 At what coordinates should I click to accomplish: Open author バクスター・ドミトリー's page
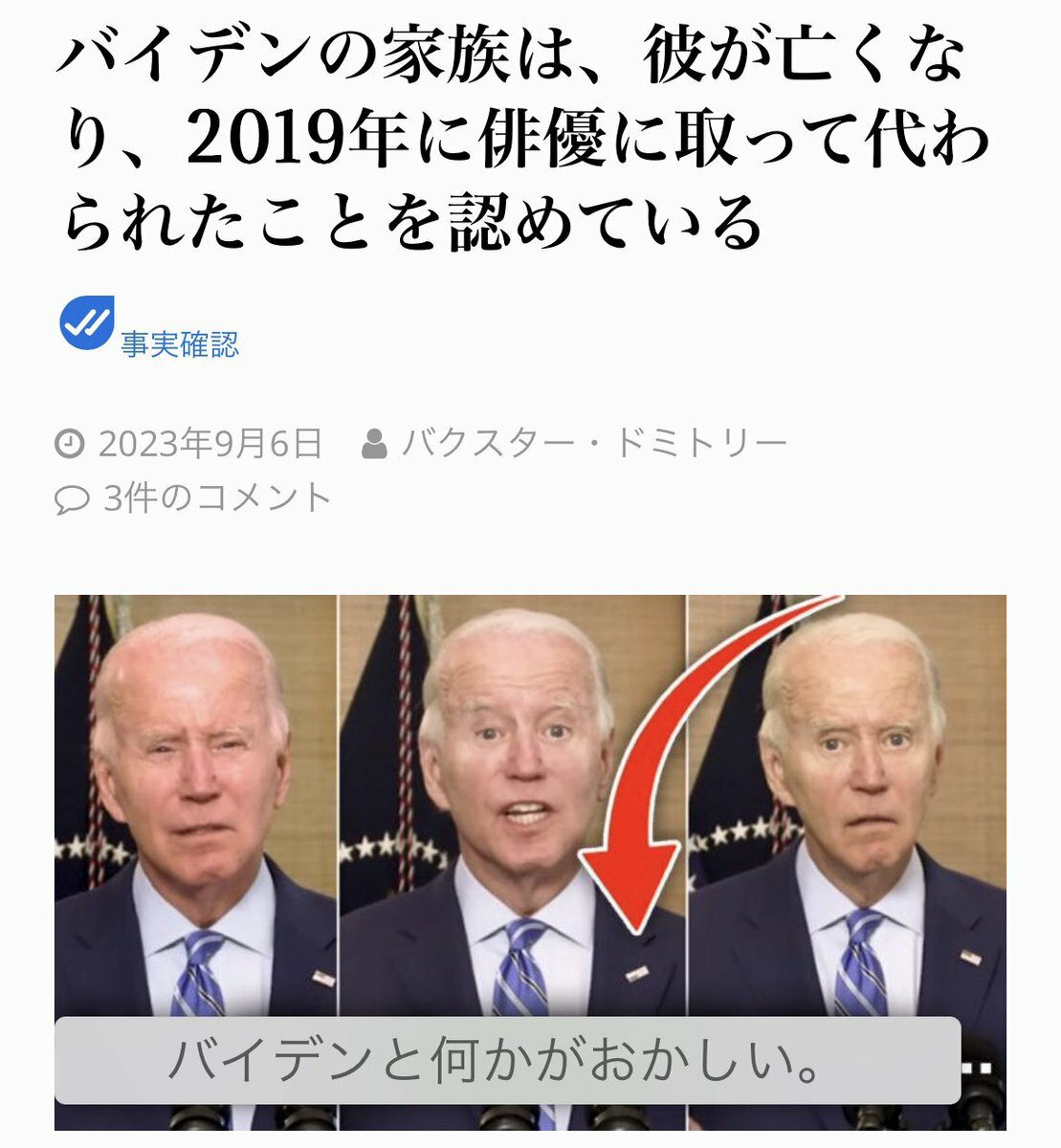(593, 444)
